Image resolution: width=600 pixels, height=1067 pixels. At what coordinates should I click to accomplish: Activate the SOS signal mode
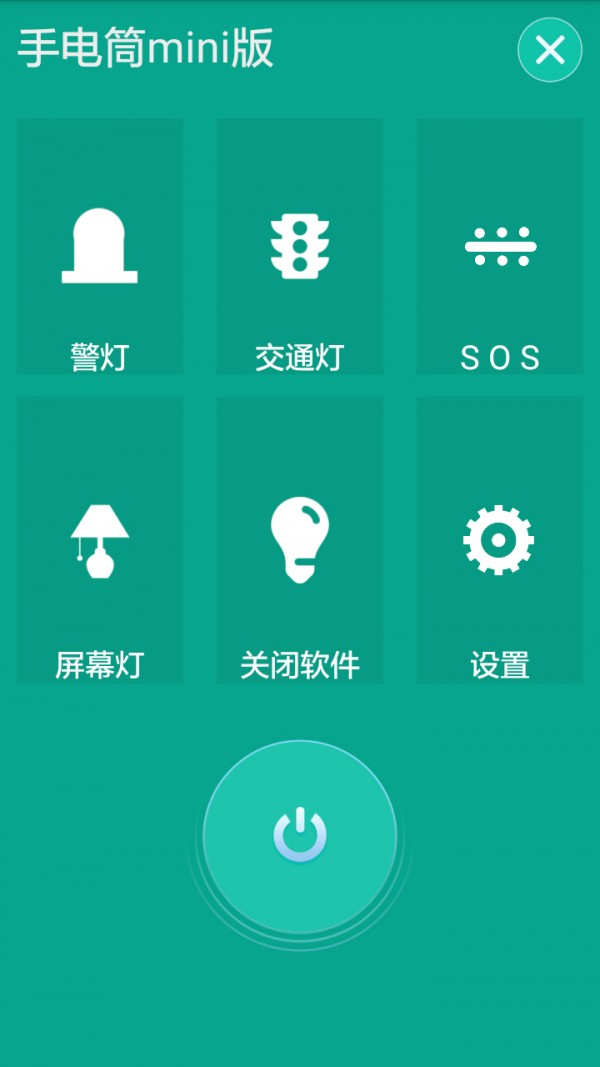[500, 247]
